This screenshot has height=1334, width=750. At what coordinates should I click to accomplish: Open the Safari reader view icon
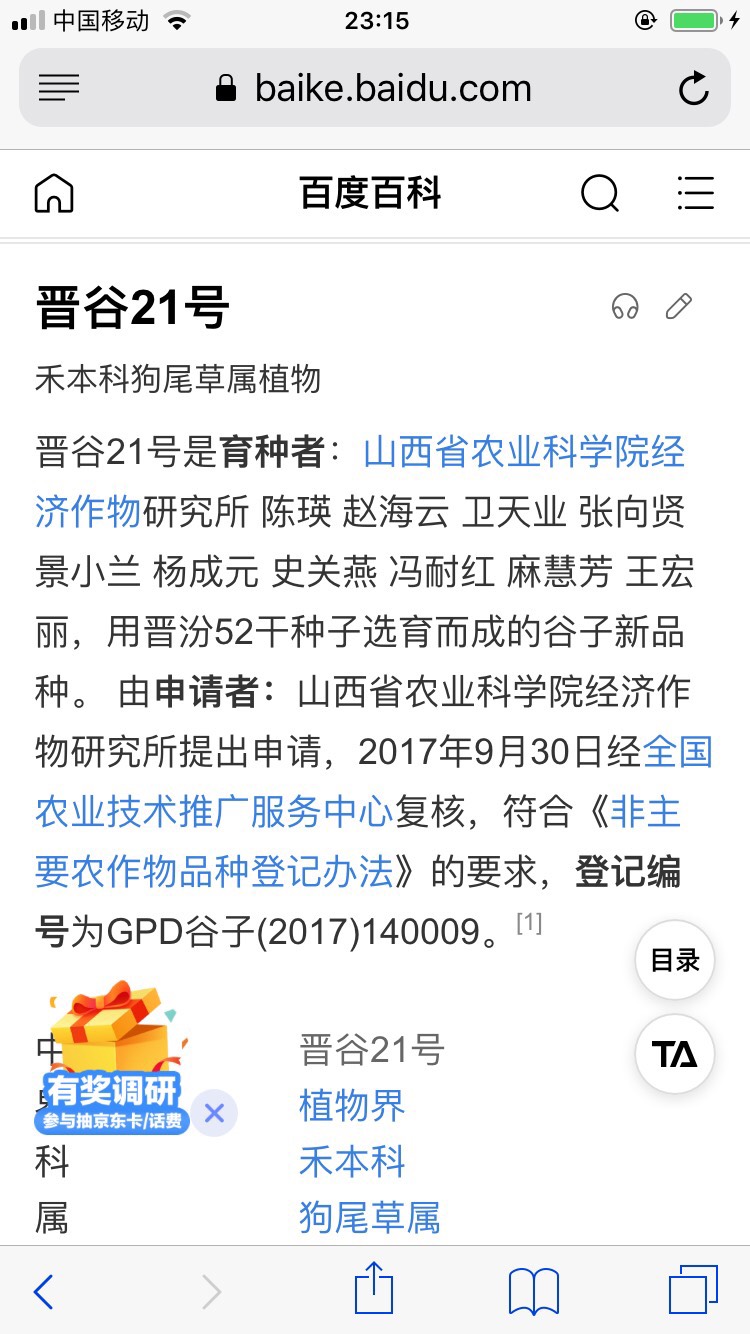[59, 88]
